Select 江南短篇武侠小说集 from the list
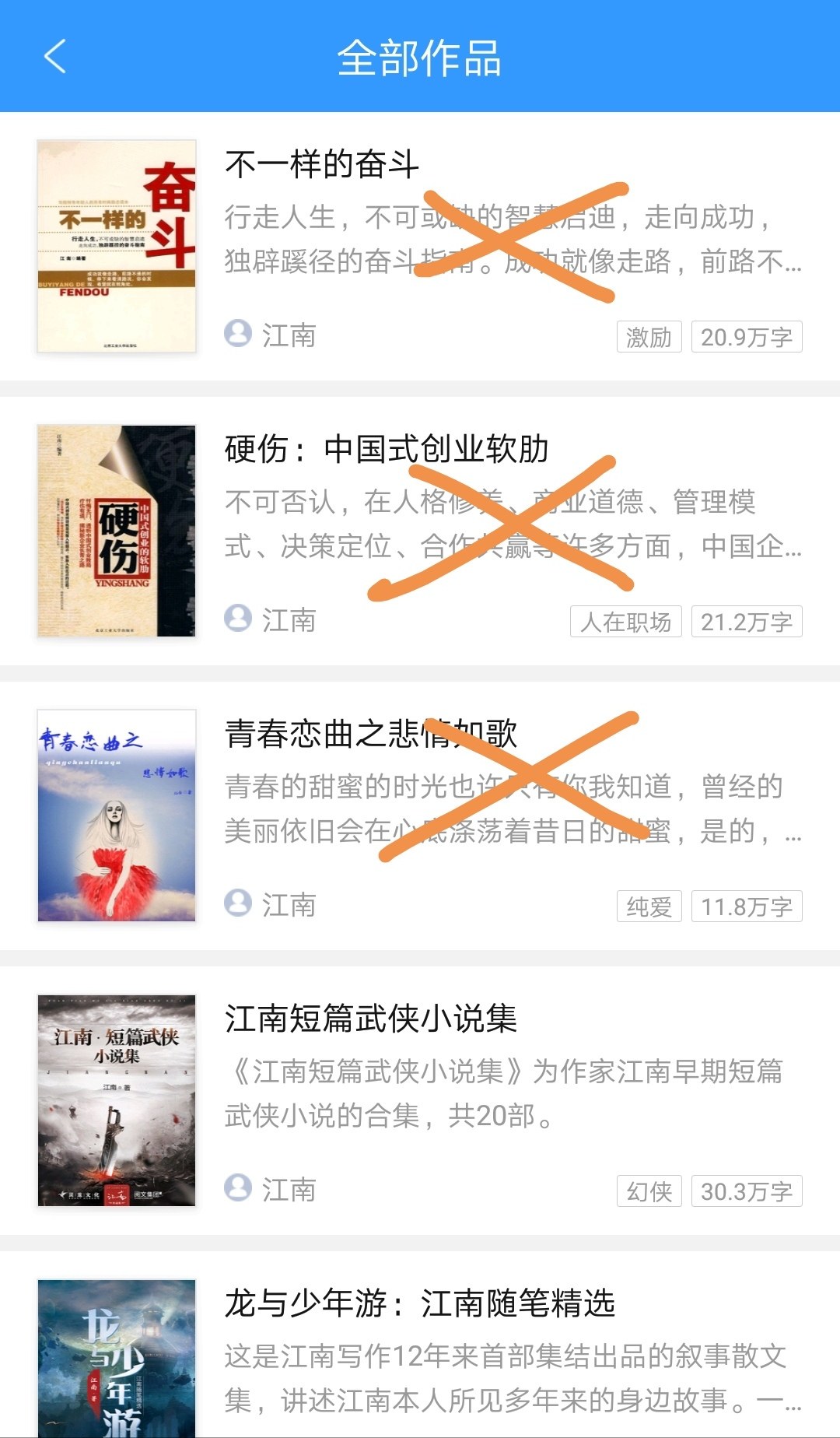This screenshot has width=840, height=1438. pyautogui.click(x=420, y=1101)
